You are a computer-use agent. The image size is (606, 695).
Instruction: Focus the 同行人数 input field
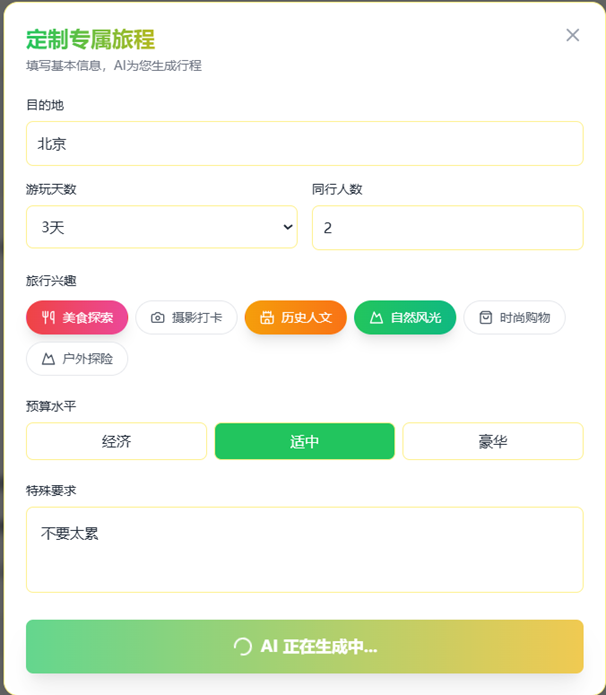(x=447, y=228)
